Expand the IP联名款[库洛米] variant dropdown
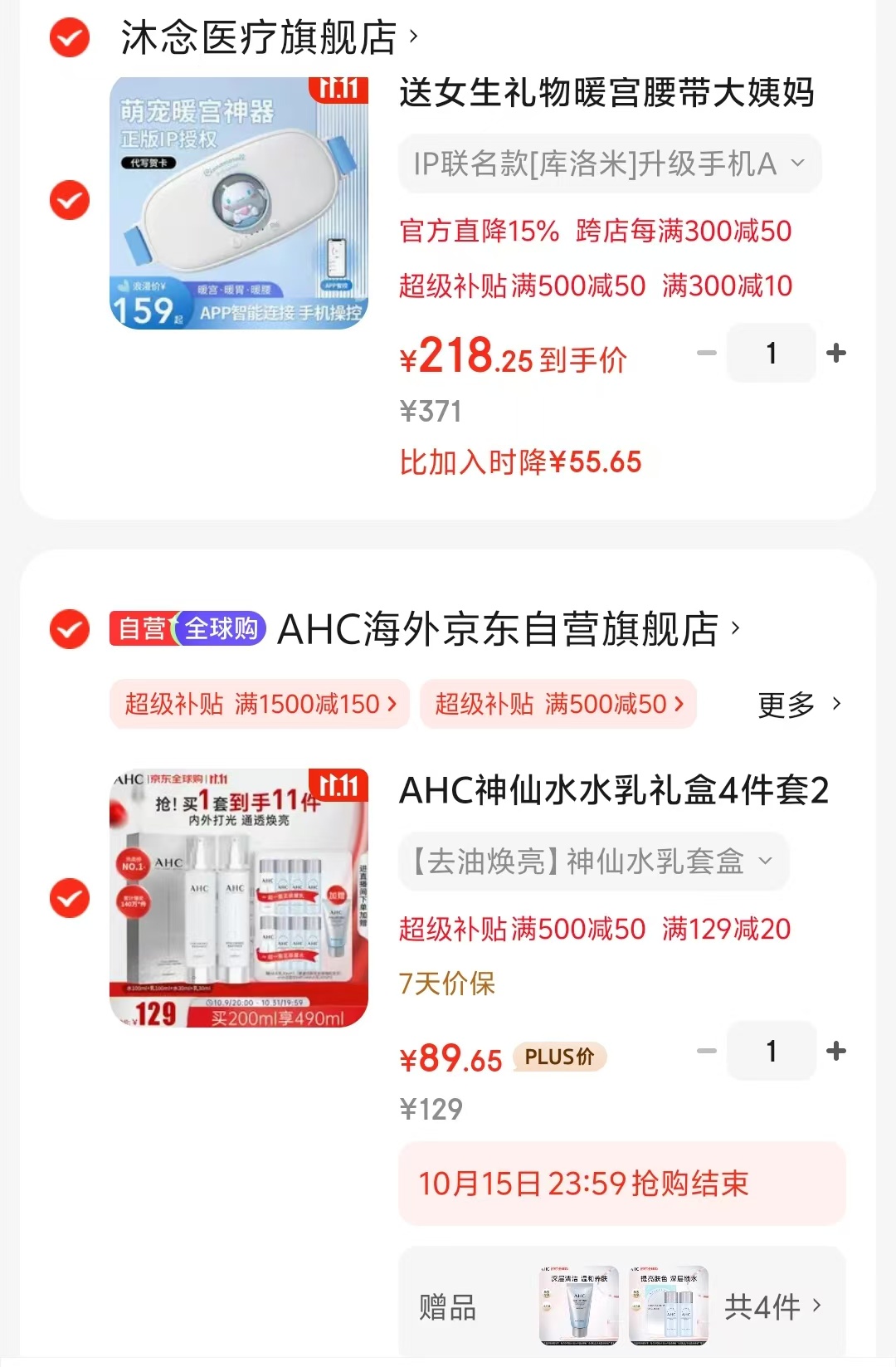The width and height of the screenshot is (896, 1367). click(x=610, y=164)
